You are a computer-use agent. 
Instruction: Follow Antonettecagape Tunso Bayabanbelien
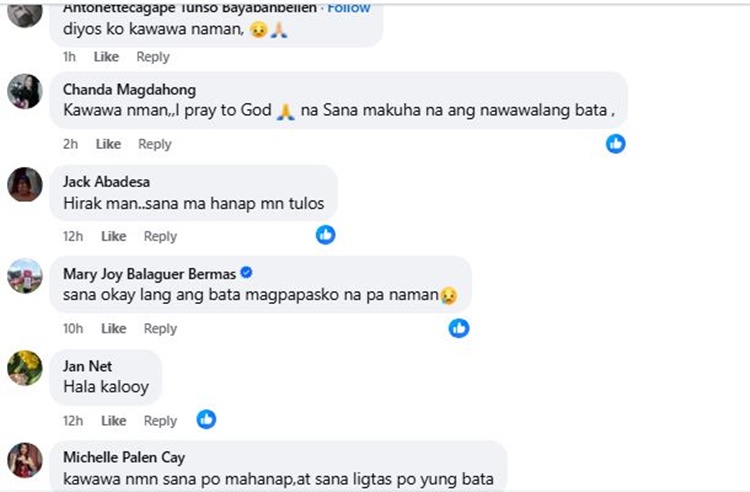tap(350, 8)
